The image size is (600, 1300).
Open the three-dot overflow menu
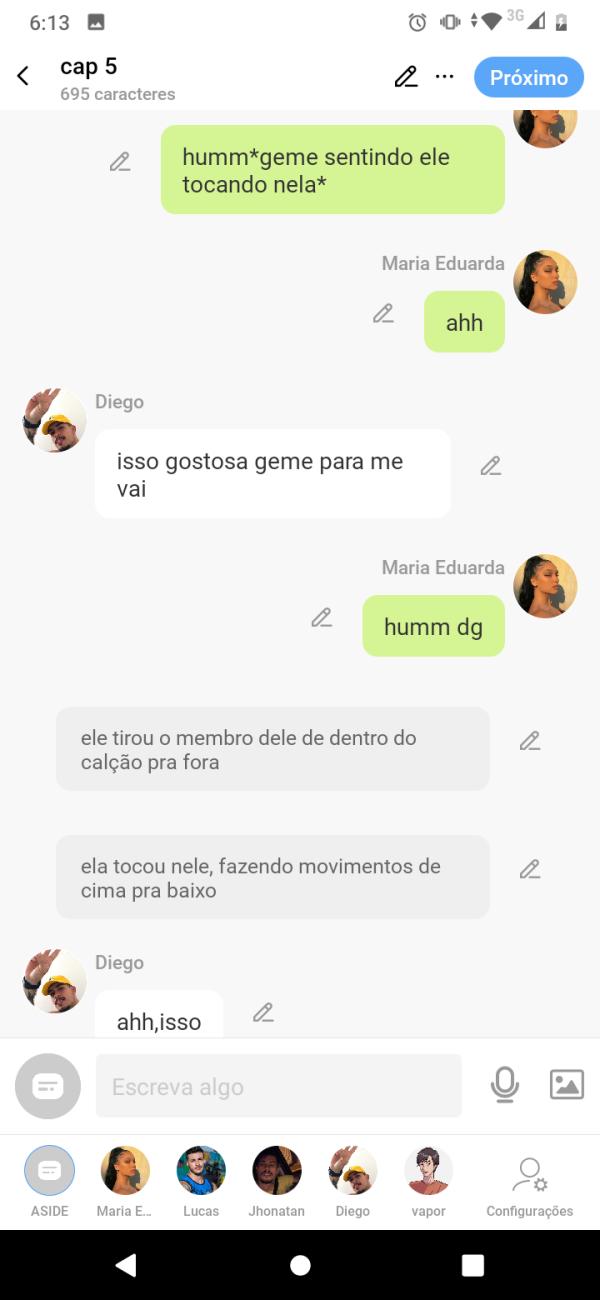445,77
